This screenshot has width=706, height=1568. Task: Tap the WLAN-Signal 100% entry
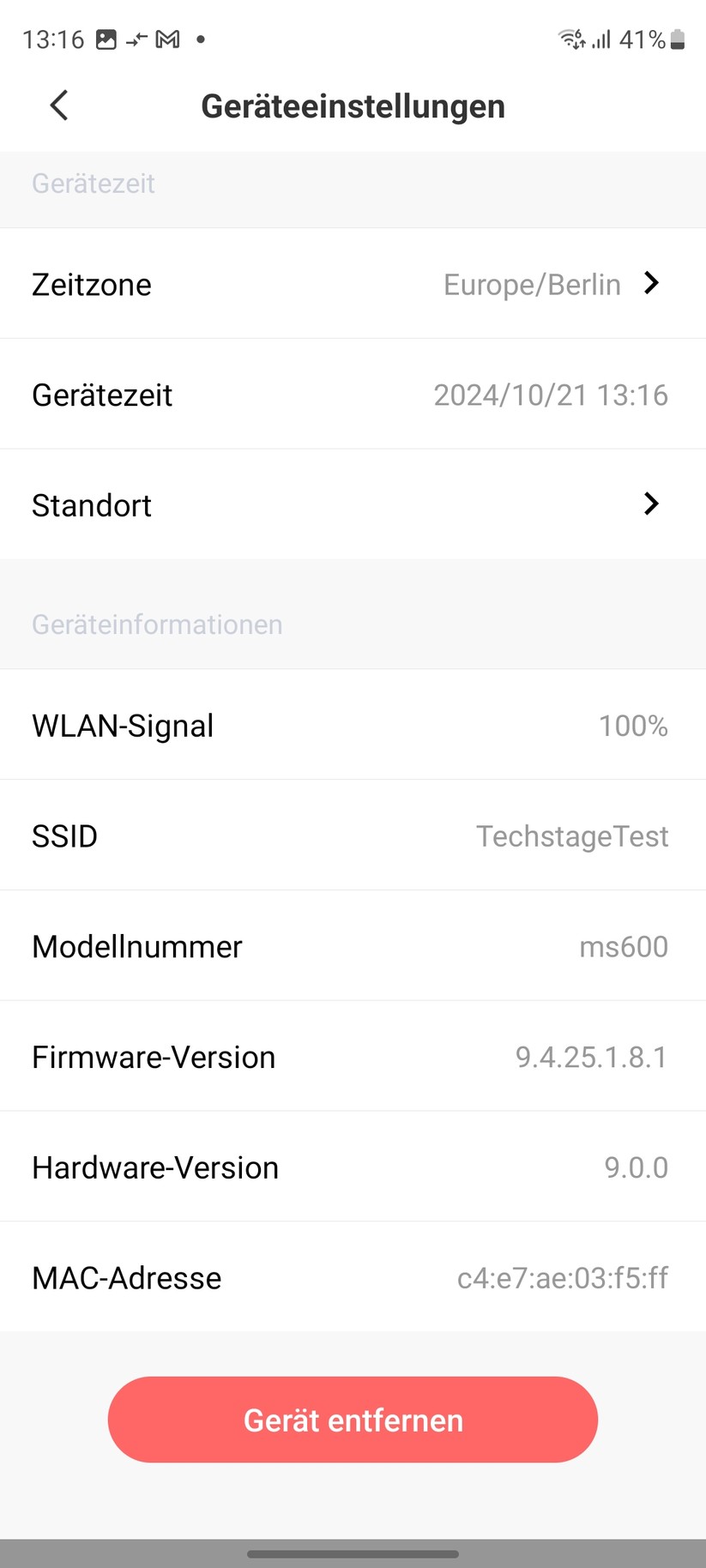tap(353, 726)
